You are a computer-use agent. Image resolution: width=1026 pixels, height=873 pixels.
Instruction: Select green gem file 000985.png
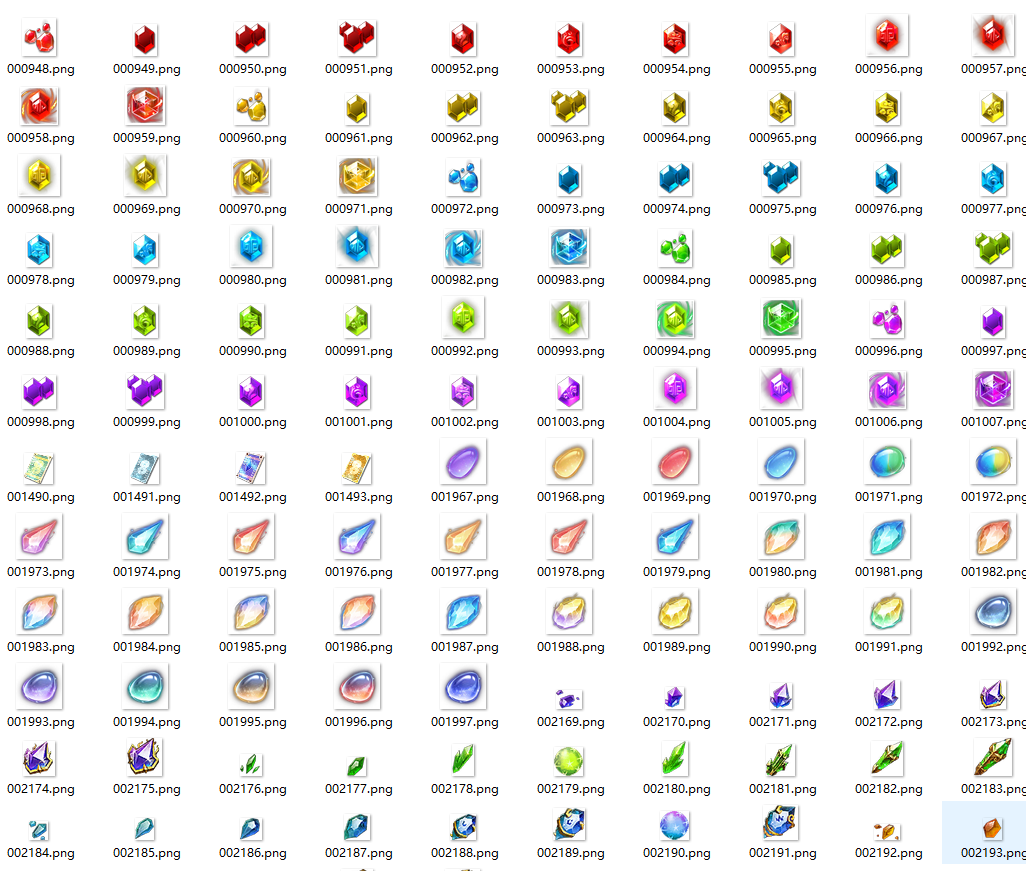(x=782, y=248)
